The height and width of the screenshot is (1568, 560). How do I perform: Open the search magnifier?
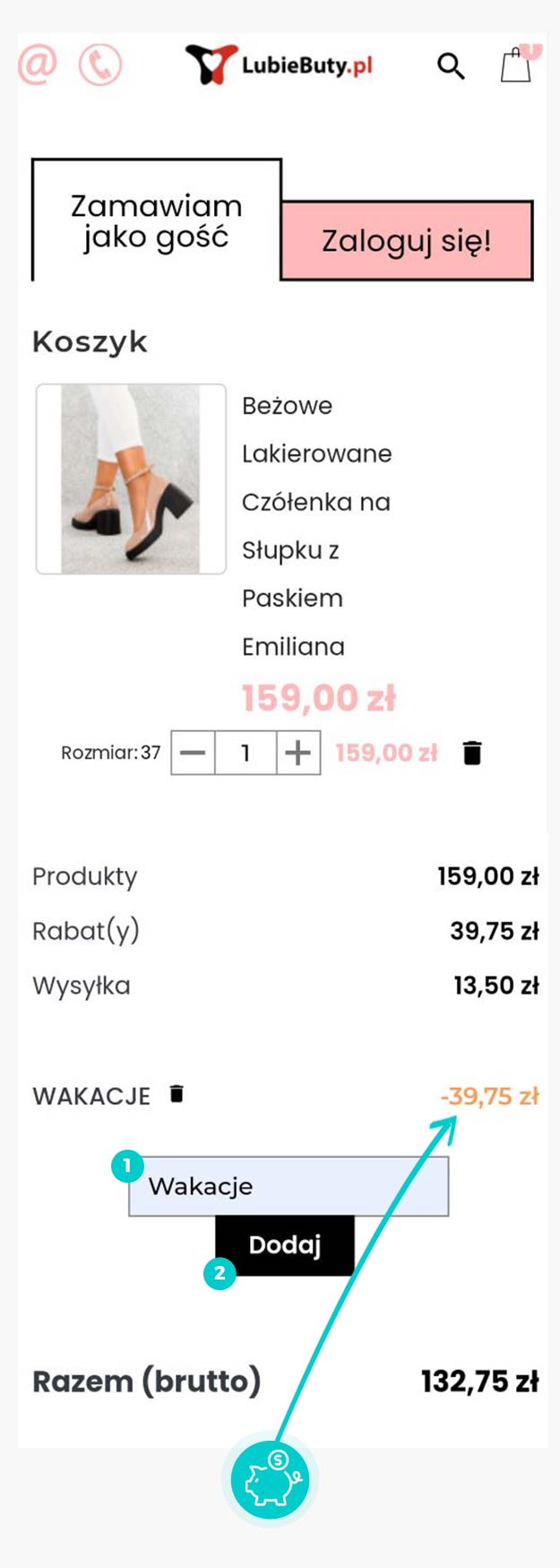point(451,65)
